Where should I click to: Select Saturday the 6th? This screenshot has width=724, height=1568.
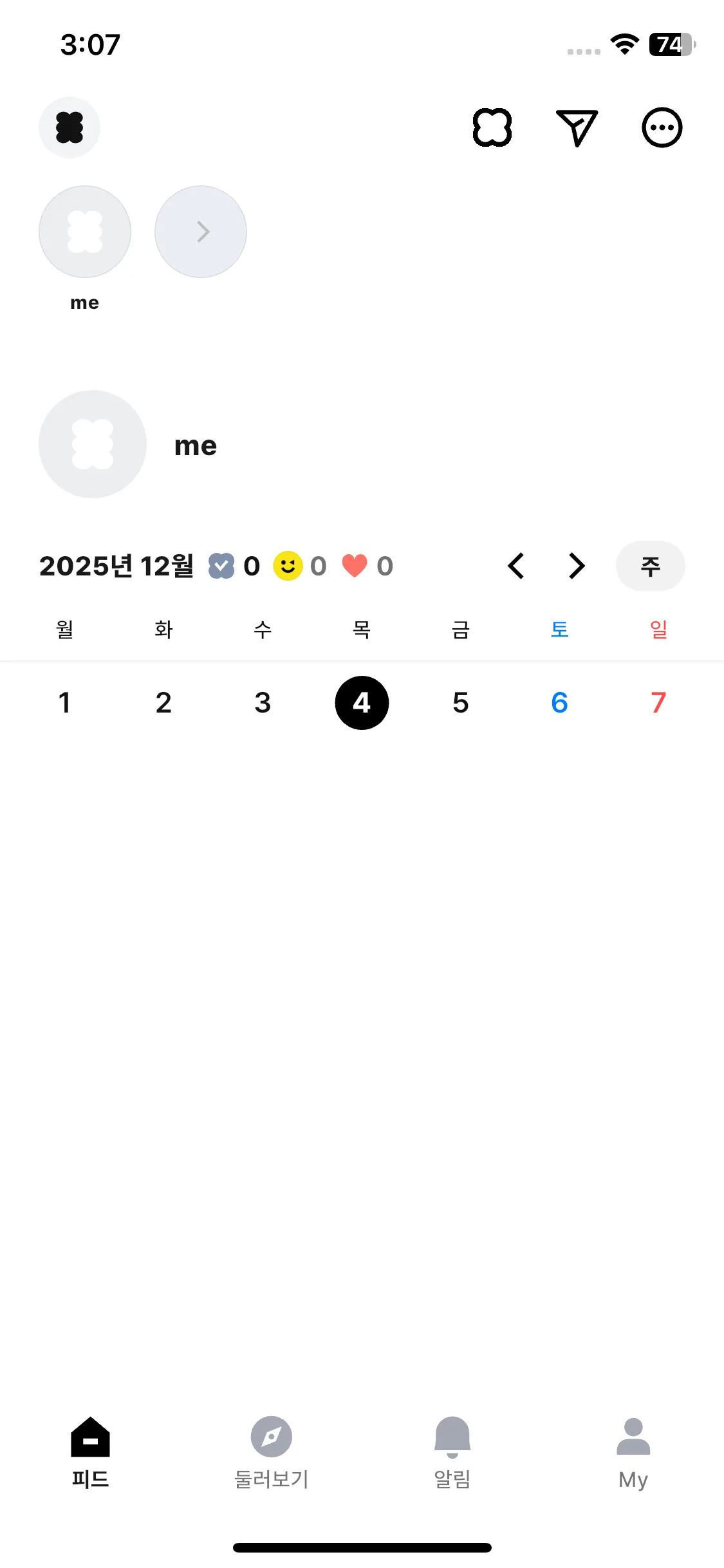(x=560, y=702)
